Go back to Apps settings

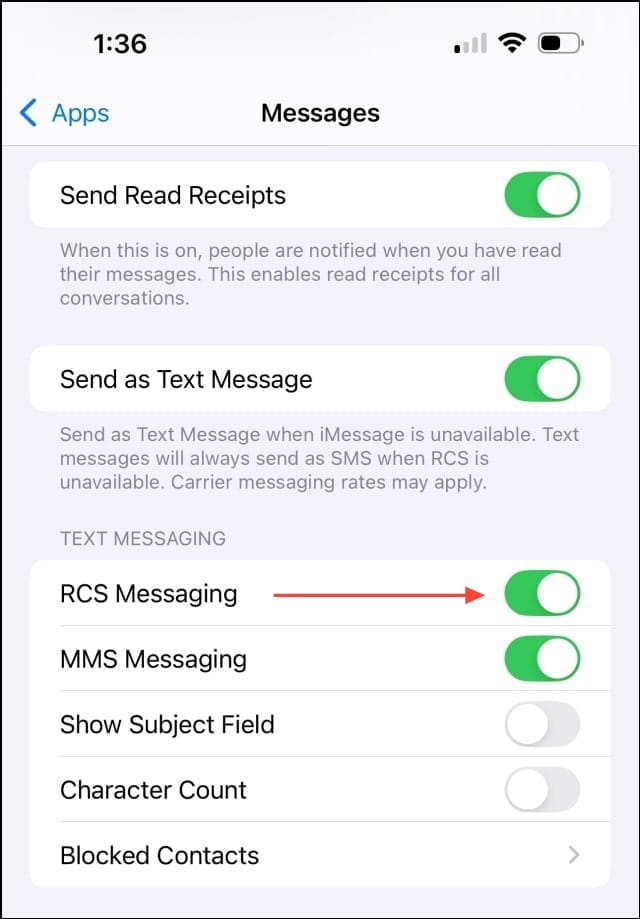pyautogui.click(x=65, y=113)
